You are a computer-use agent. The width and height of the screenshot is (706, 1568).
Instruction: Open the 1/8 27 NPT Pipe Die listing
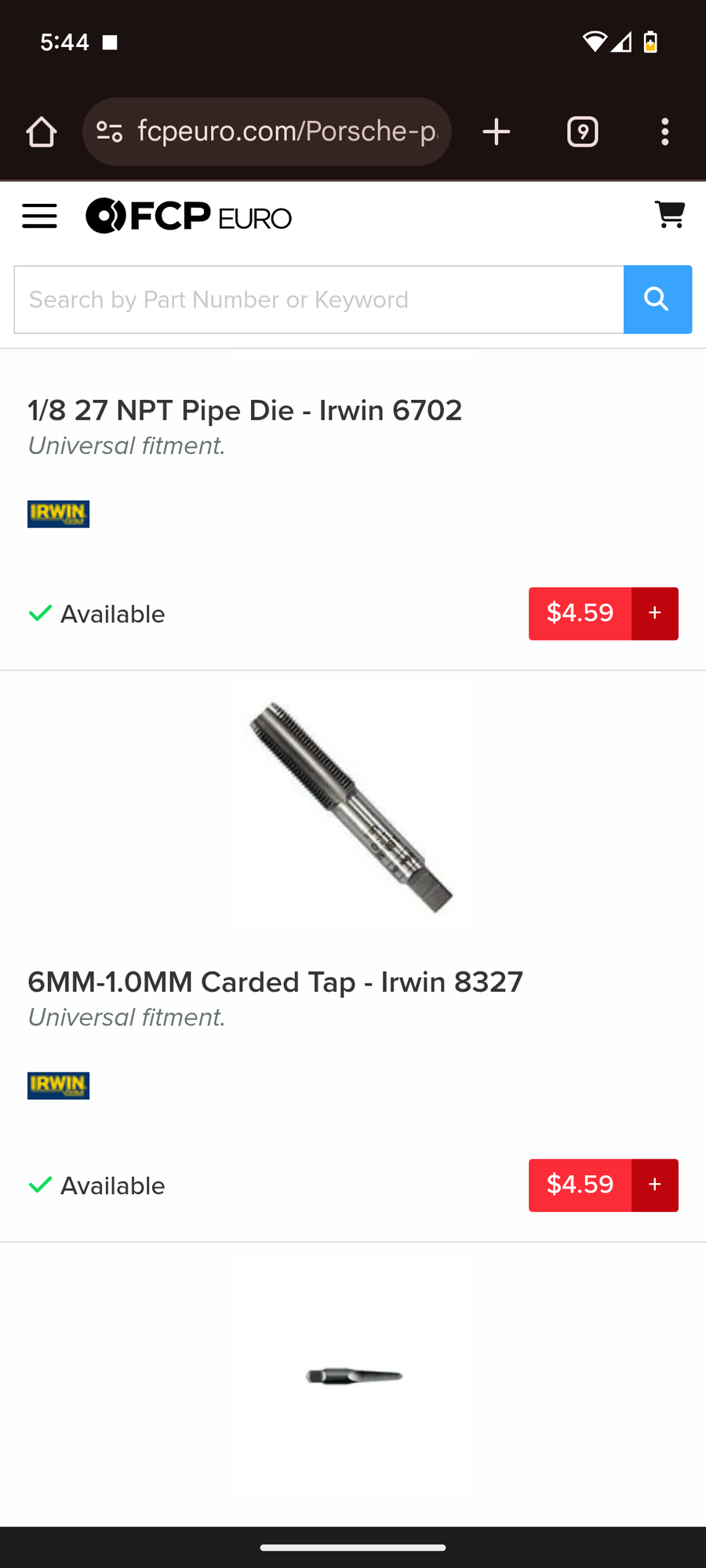click(245, 410)
